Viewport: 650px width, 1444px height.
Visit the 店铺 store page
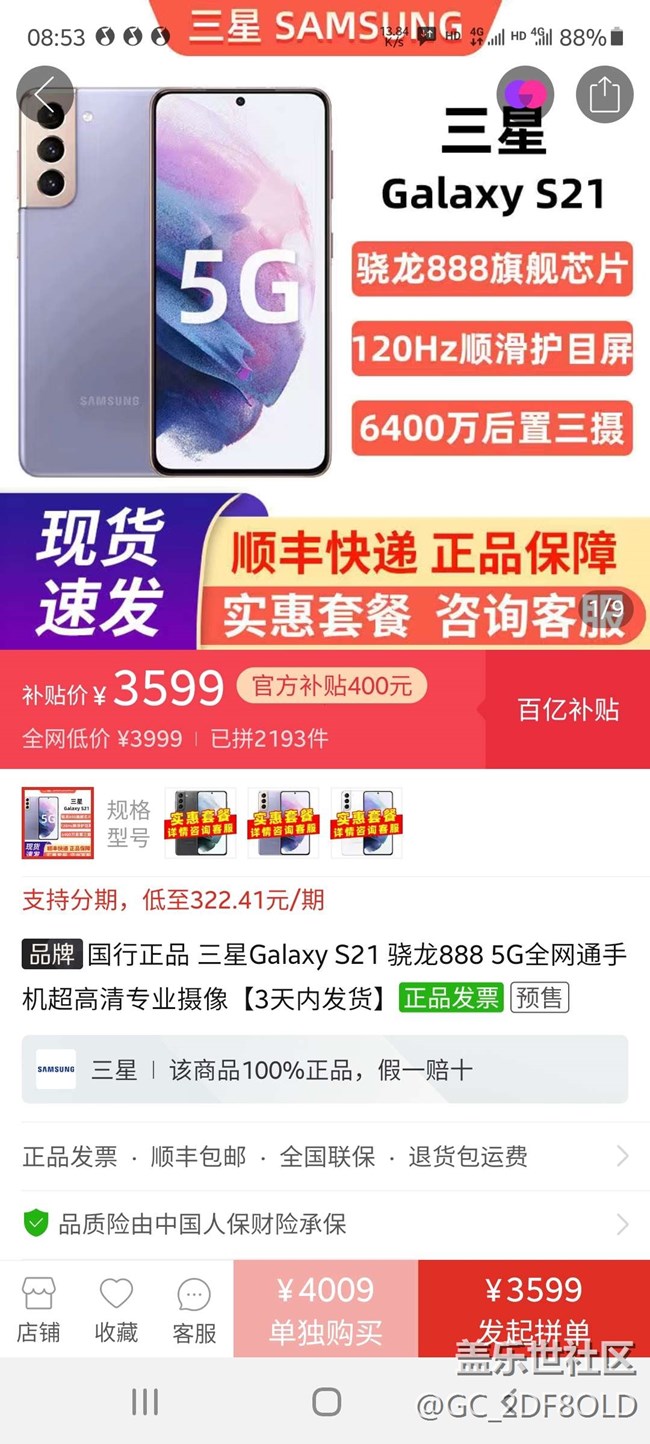[x=38, y=1308]
